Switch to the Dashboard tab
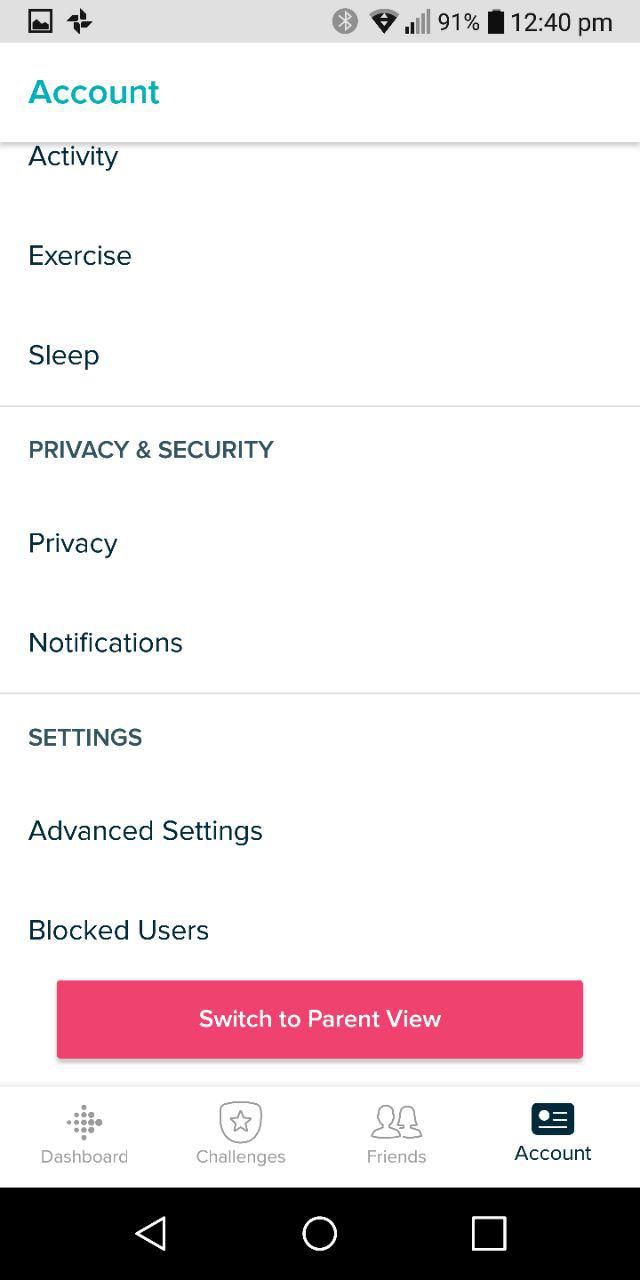This screenshot has height=1280, width=640. click(x=84, y=1135)
